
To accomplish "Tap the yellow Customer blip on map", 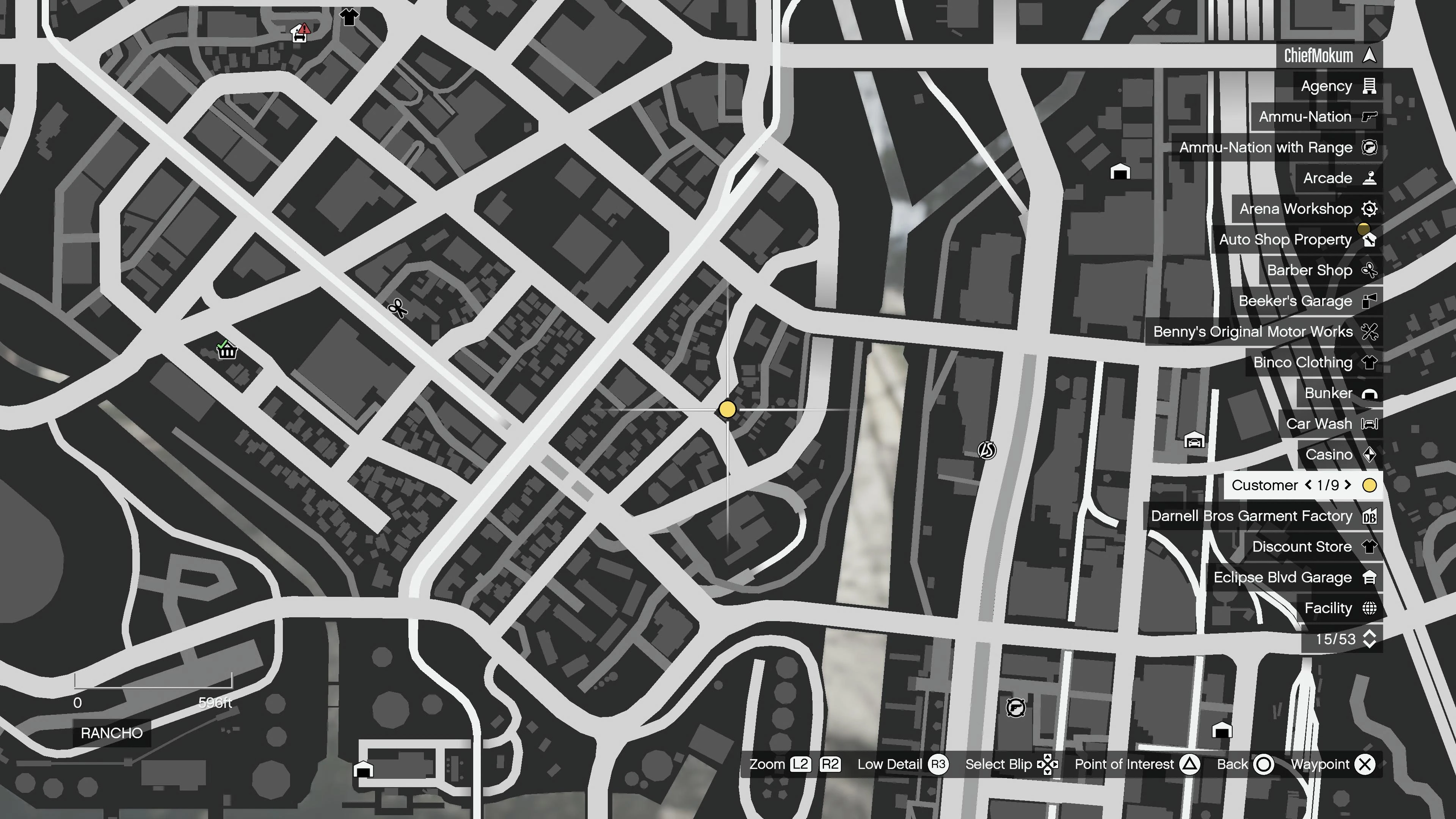I will (728, 409).
